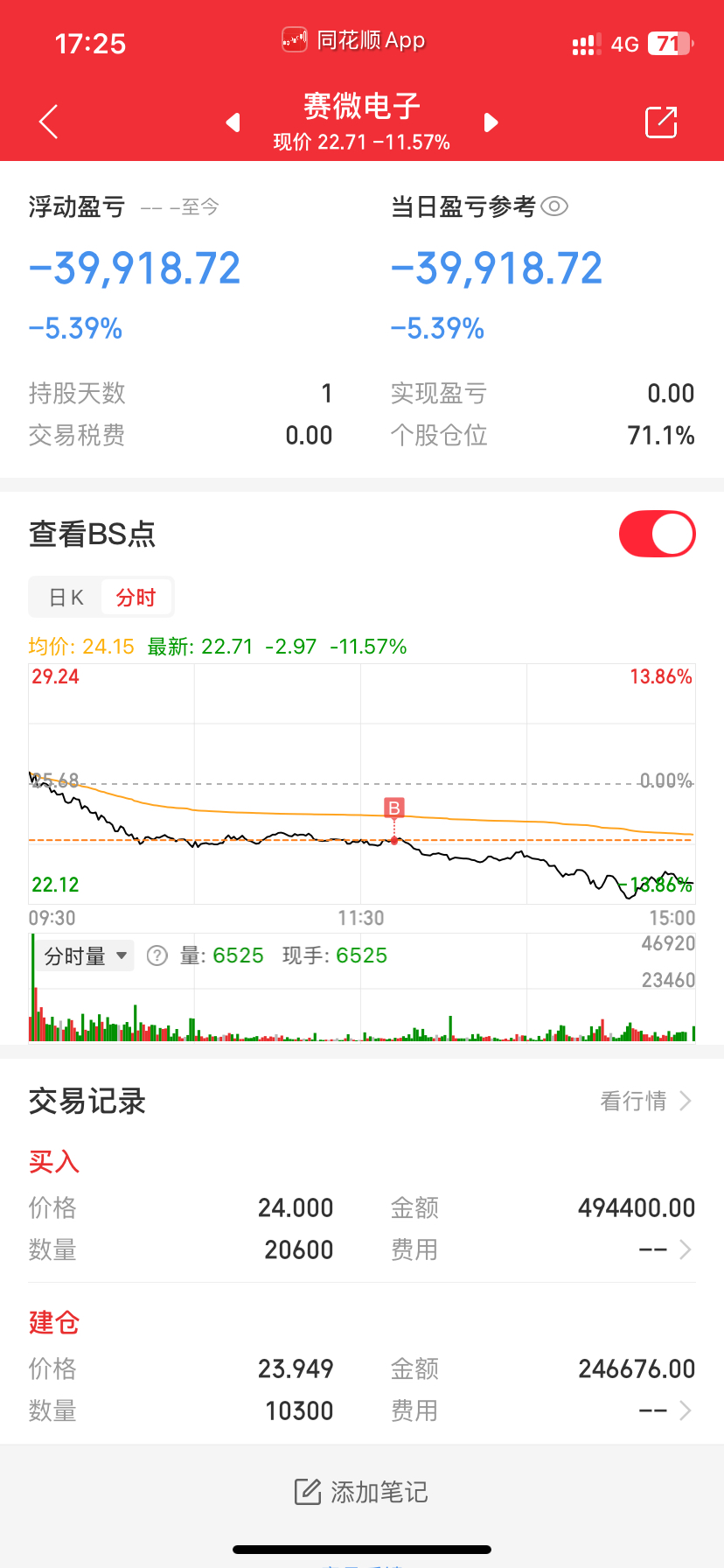View fee details for the 建仓 record
This screenshot has height=1568, width=724.
(665, 1410)
